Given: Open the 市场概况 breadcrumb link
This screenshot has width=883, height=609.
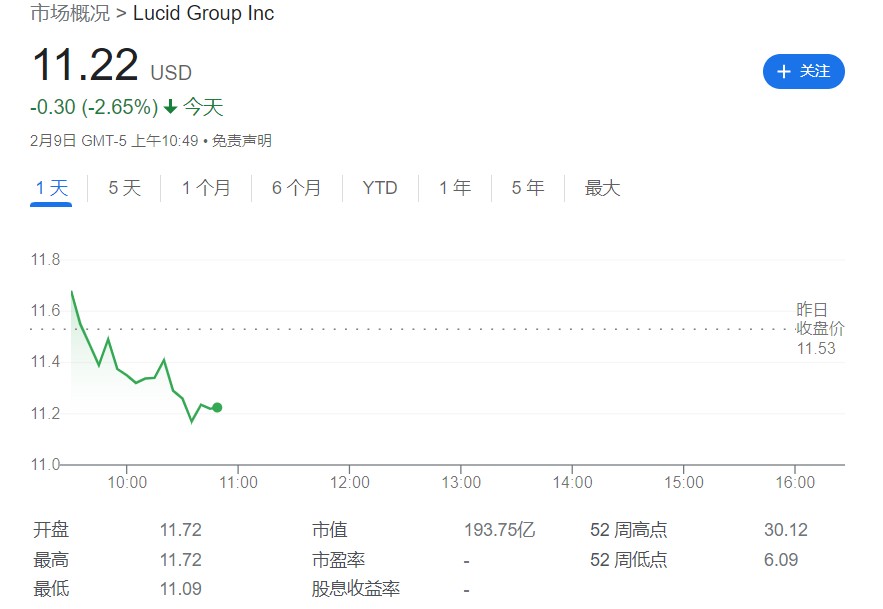Looking at the screenshot, I should [70, 14].
